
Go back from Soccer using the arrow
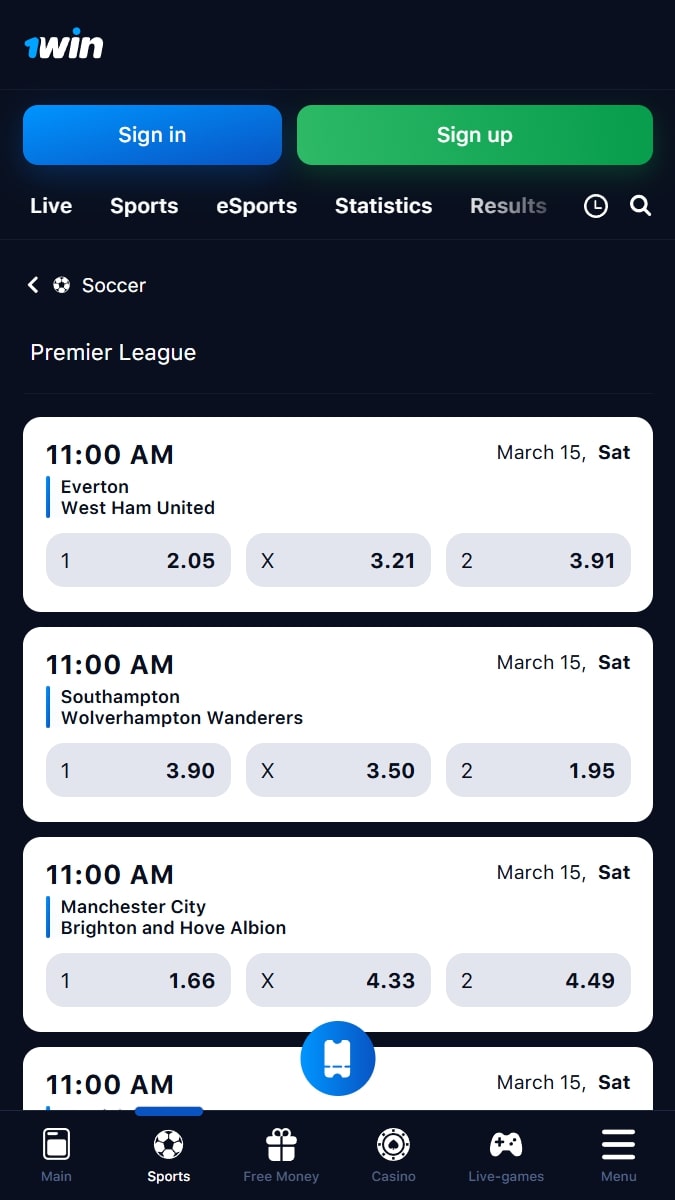33,285
